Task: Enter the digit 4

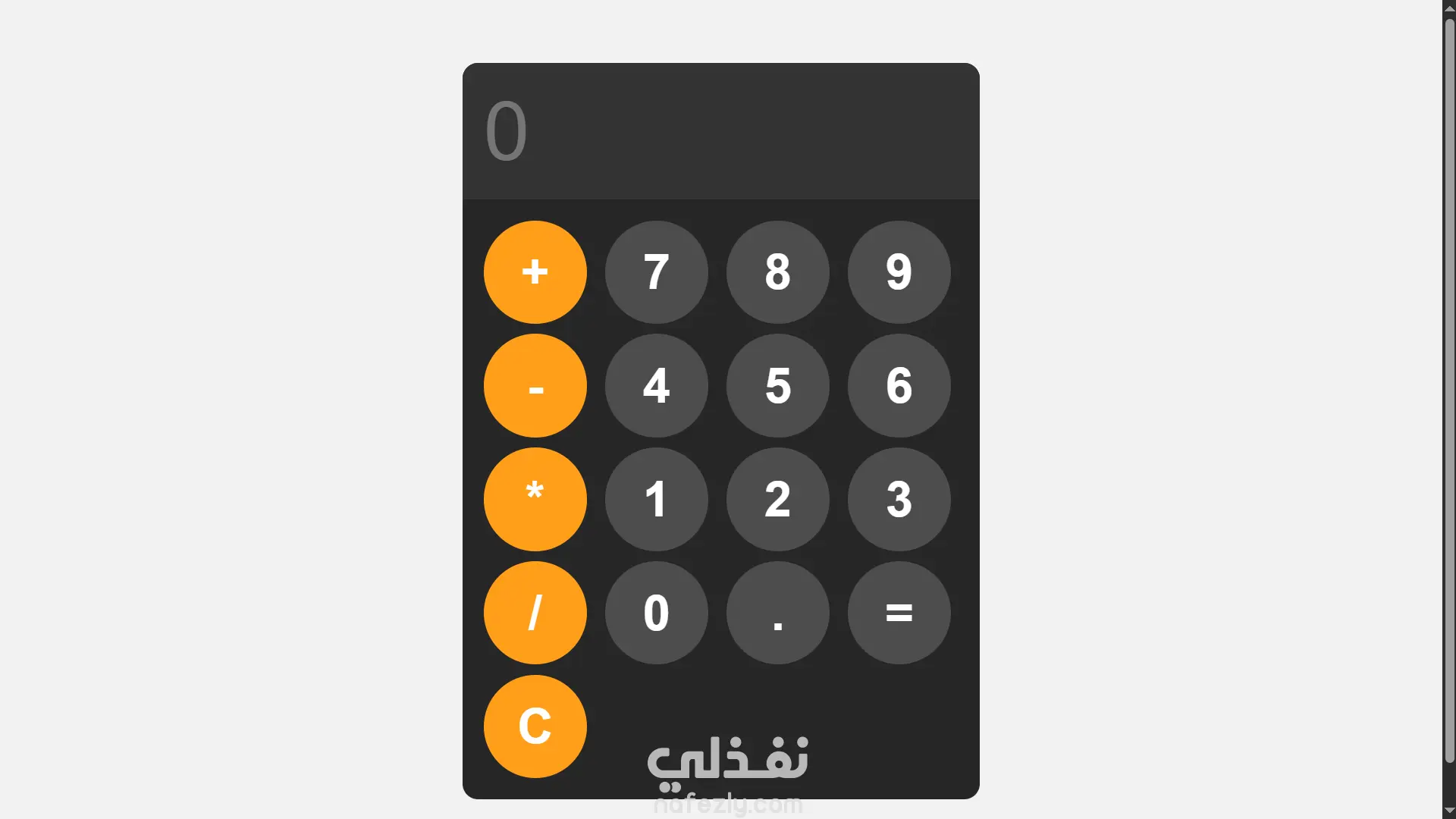Action: (x=656, y=385)
